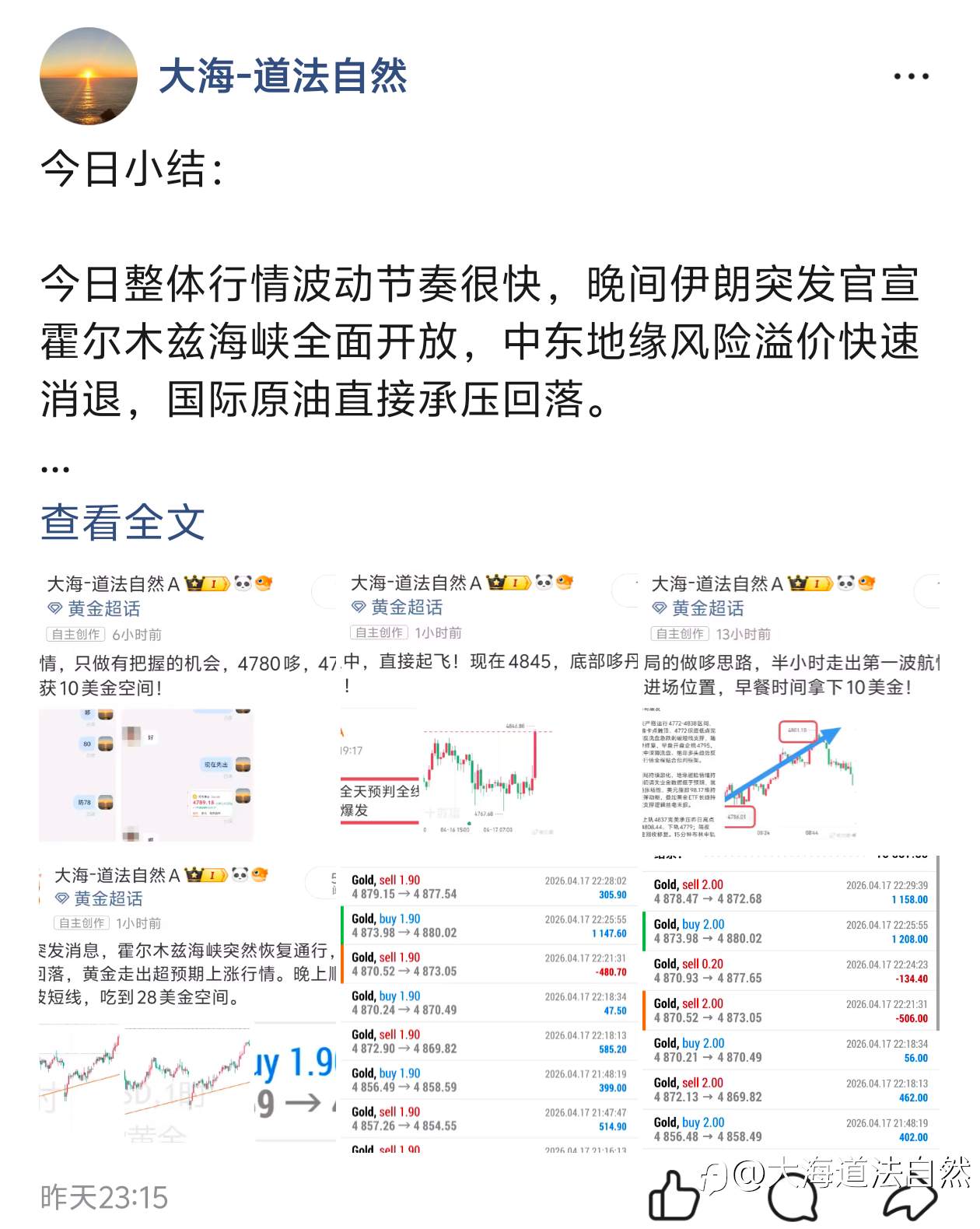Open the candlestick chart with blue arrow thumbnail
The height and width of the screenshot is (1229, 980).
786,778
